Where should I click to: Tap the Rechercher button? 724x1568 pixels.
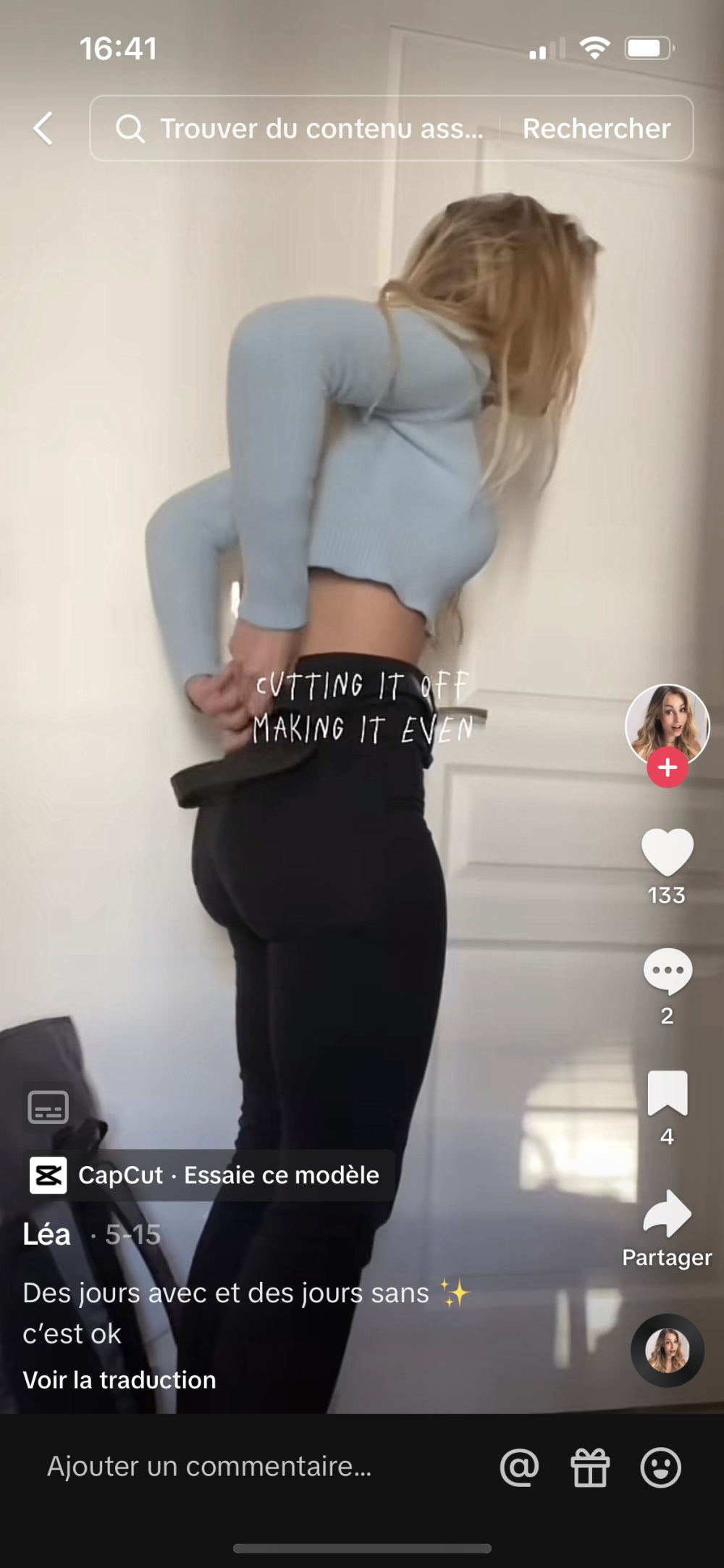pyautogui.click(x=597, y=129)
